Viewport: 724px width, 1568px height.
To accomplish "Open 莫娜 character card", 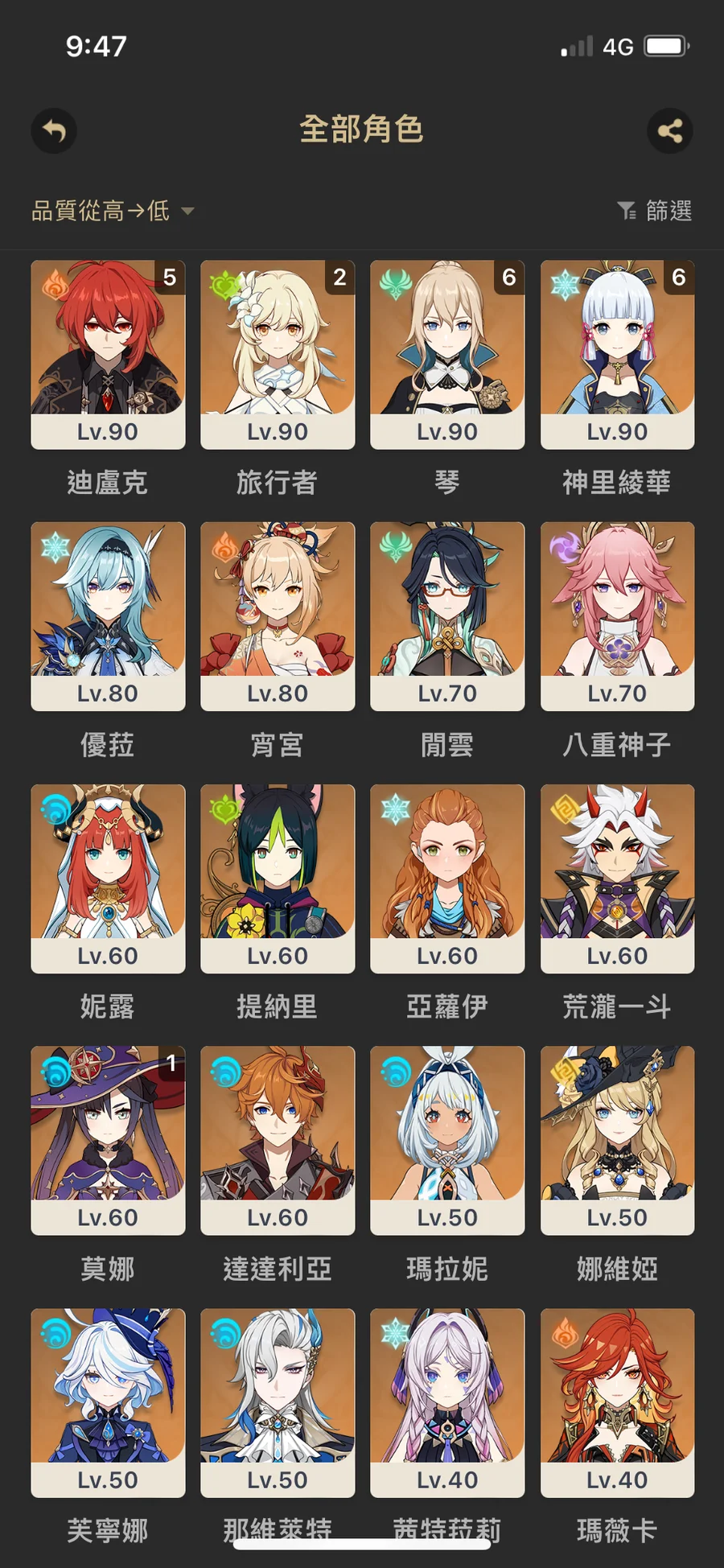I will 108,1140.
